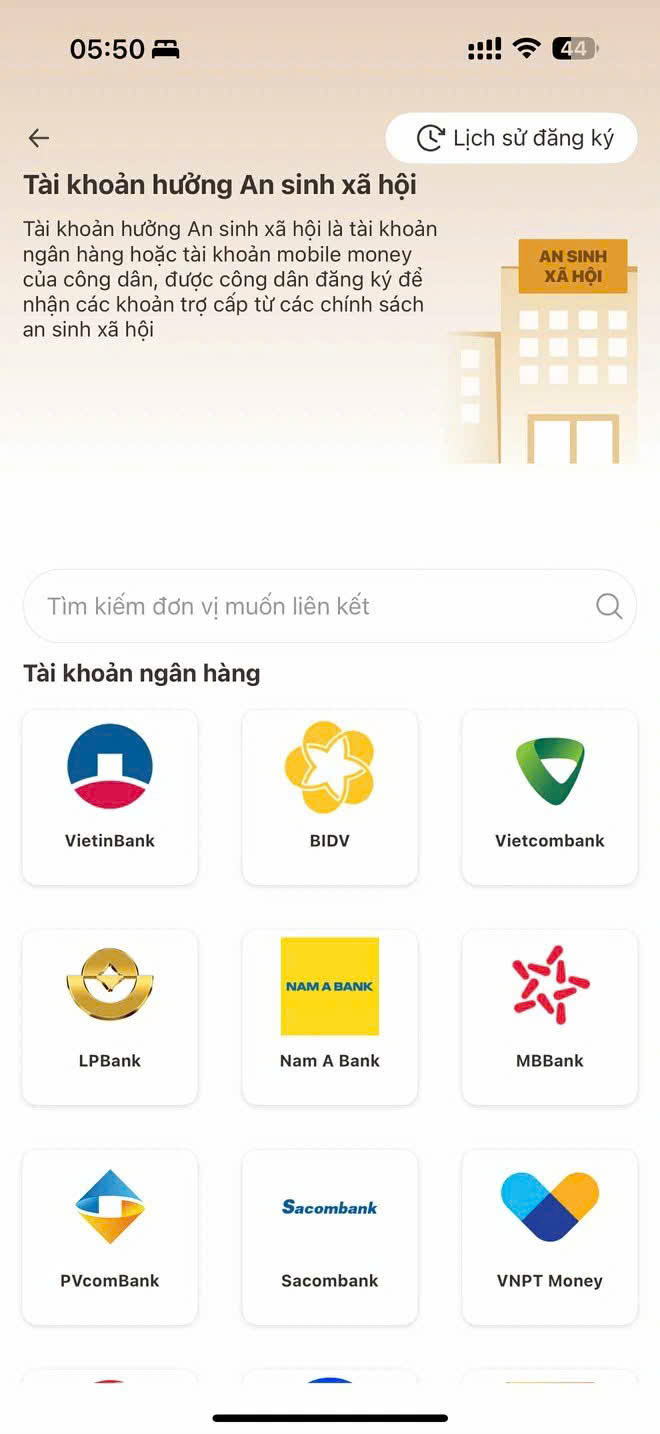Select LPBank from the grid
Image resolution: width=660 pixels, height=1434 pixels.
point(110,1017)
